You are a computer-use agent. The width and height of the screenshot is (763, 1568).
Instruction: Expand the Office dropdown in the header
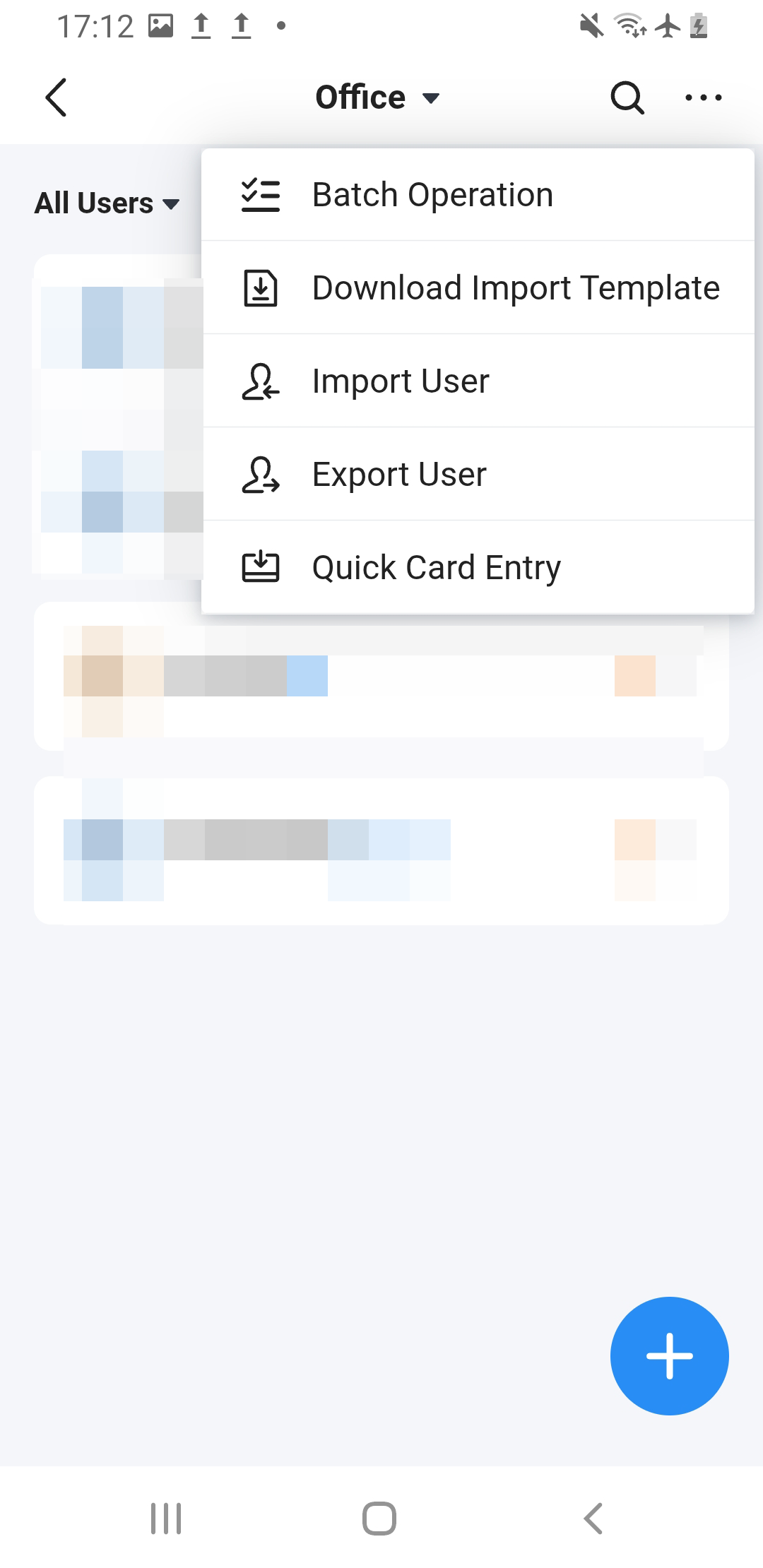(377, 97)
